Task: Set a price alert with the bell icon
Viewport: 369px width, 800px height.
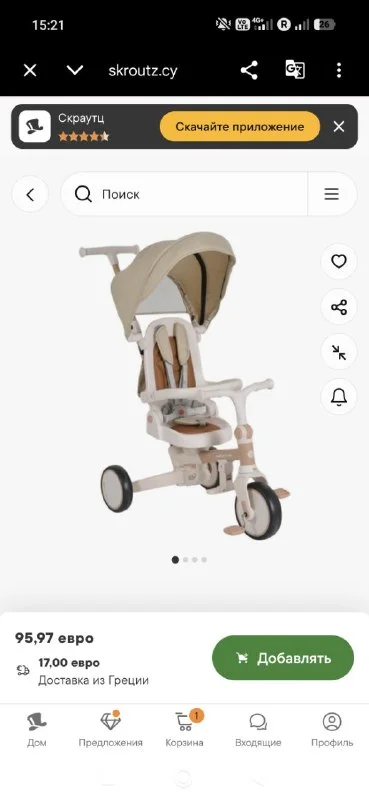Action: pos(339,397)
